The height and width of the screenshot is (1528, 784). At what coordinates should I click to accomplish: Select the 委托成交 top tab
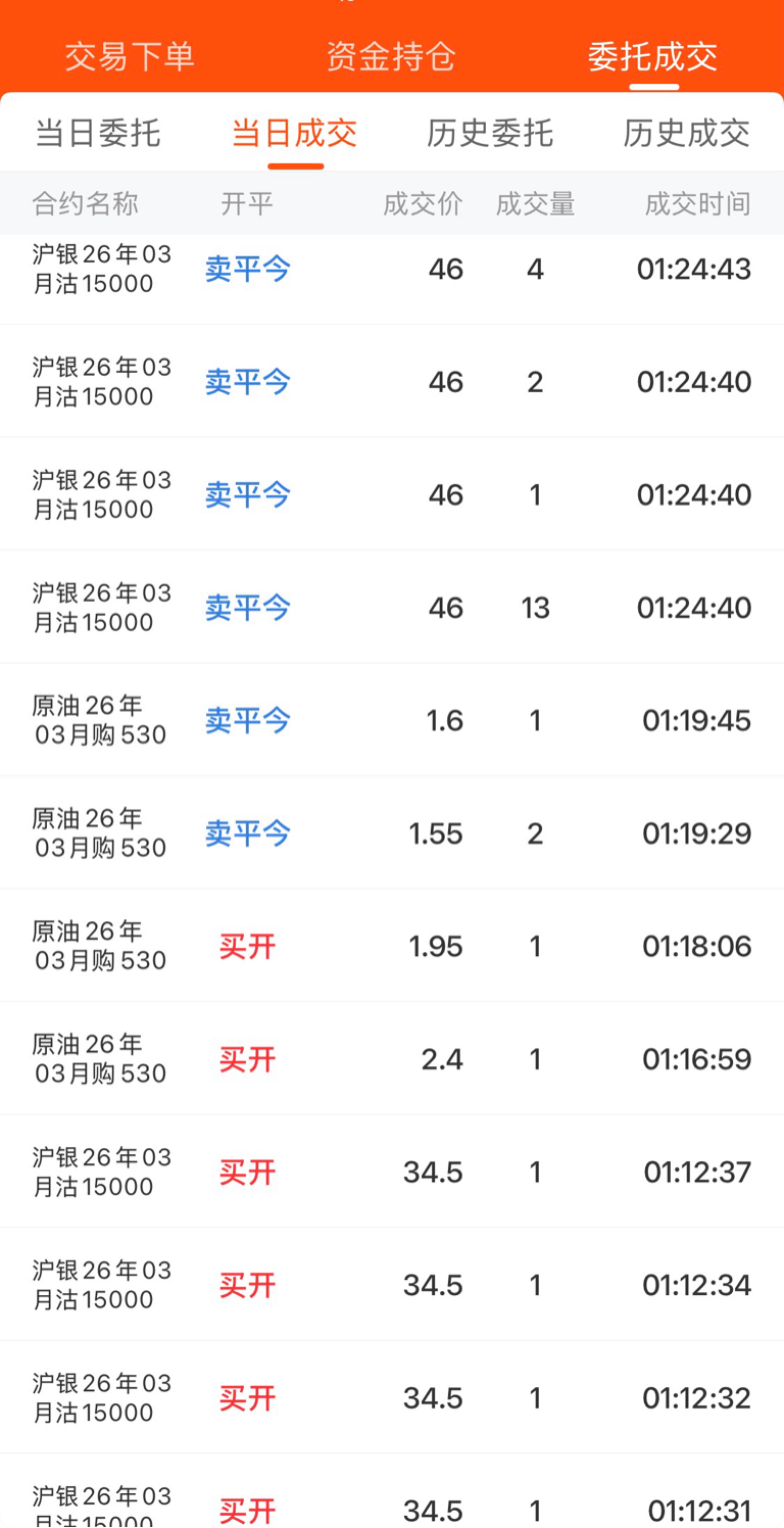[653, 57]
